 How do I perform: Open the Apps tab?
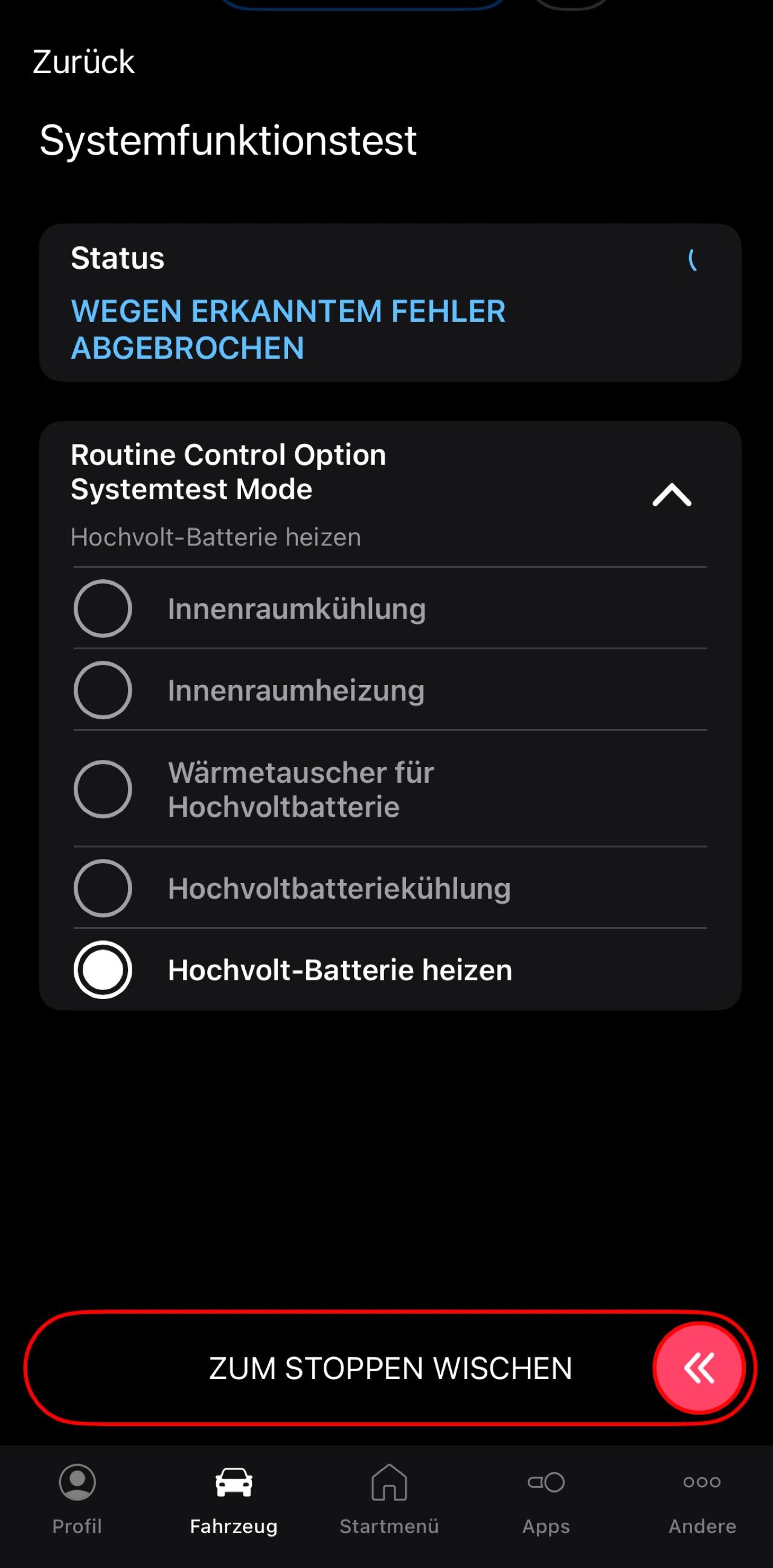coord(546,1499)
